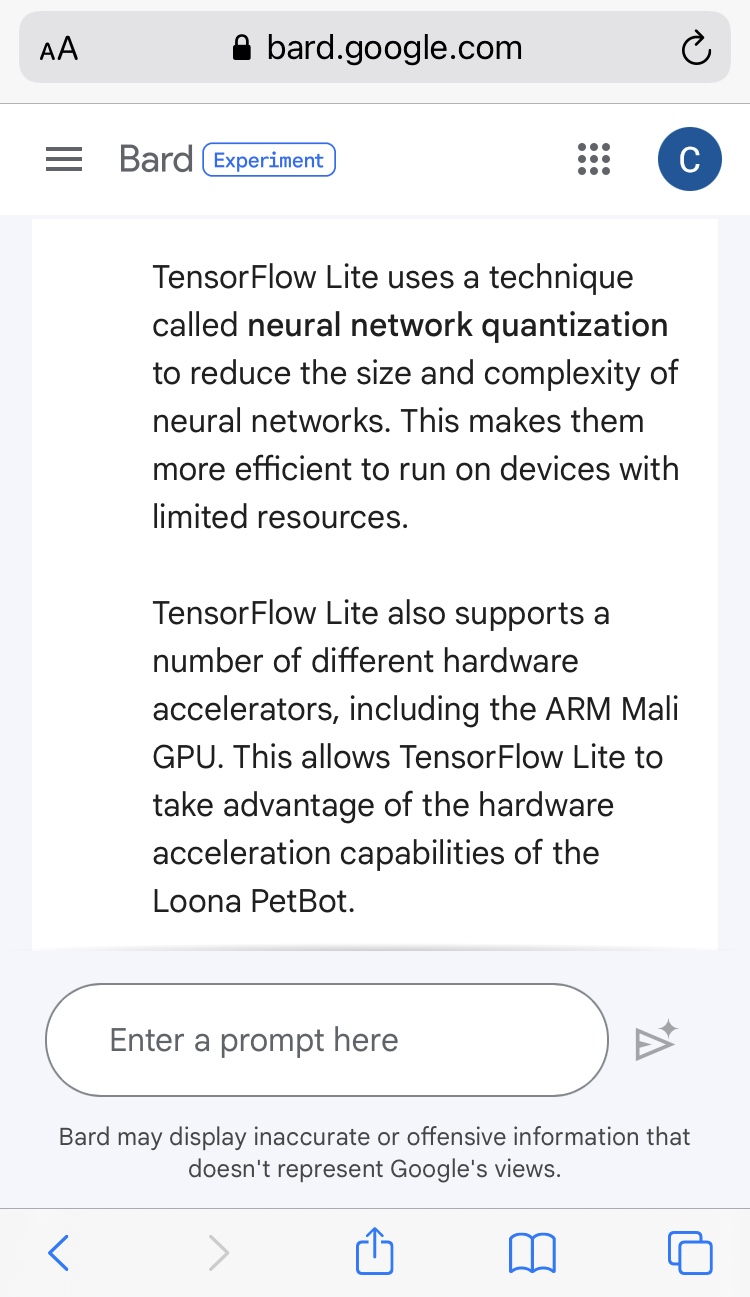Open Safari bookmarks
Viewport: 750px width, 1297px height.
pyautogui.click(x=532, y=1252)
